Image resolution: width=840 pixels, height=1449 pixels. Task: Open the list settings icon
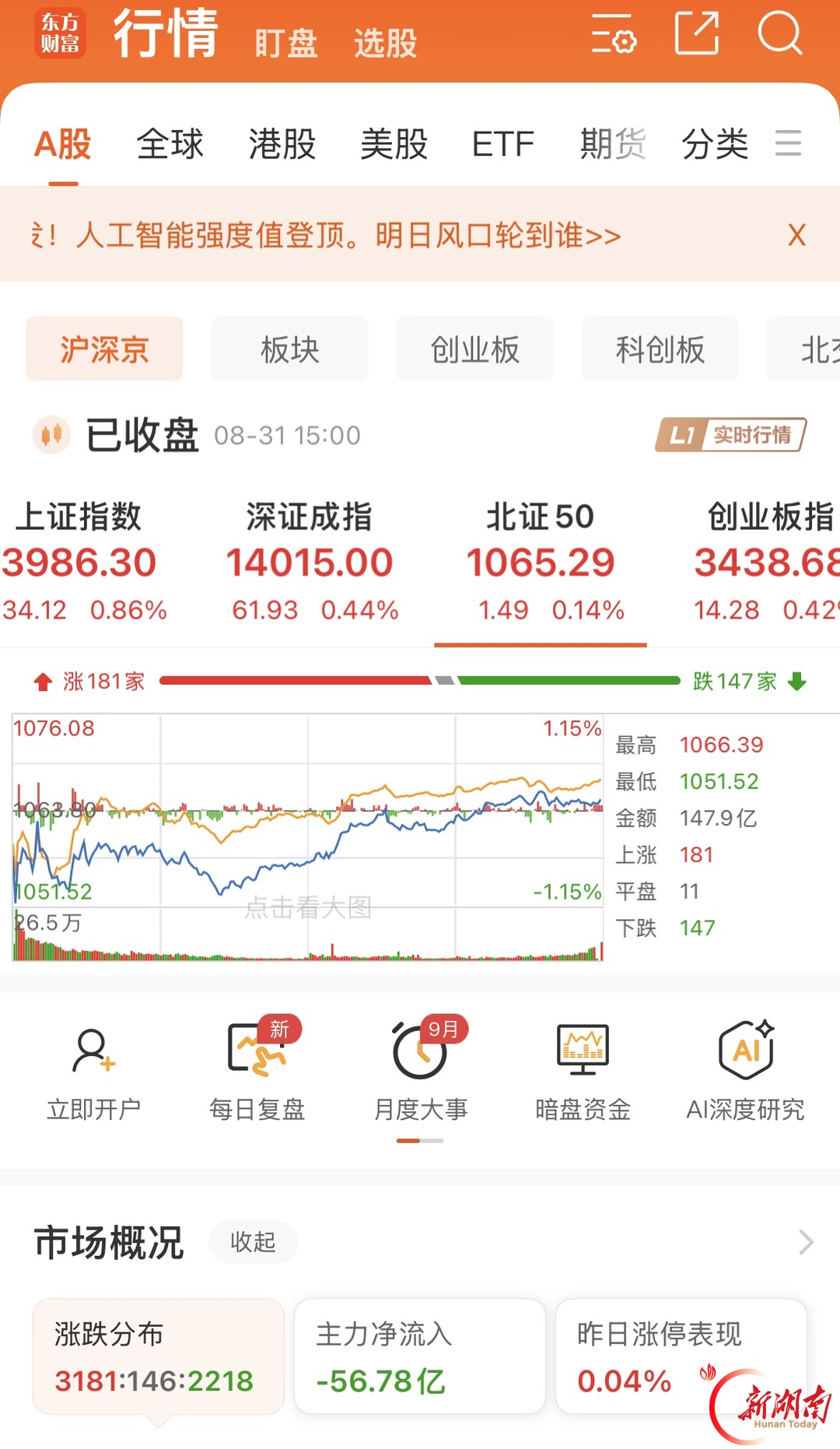(614, 33)
